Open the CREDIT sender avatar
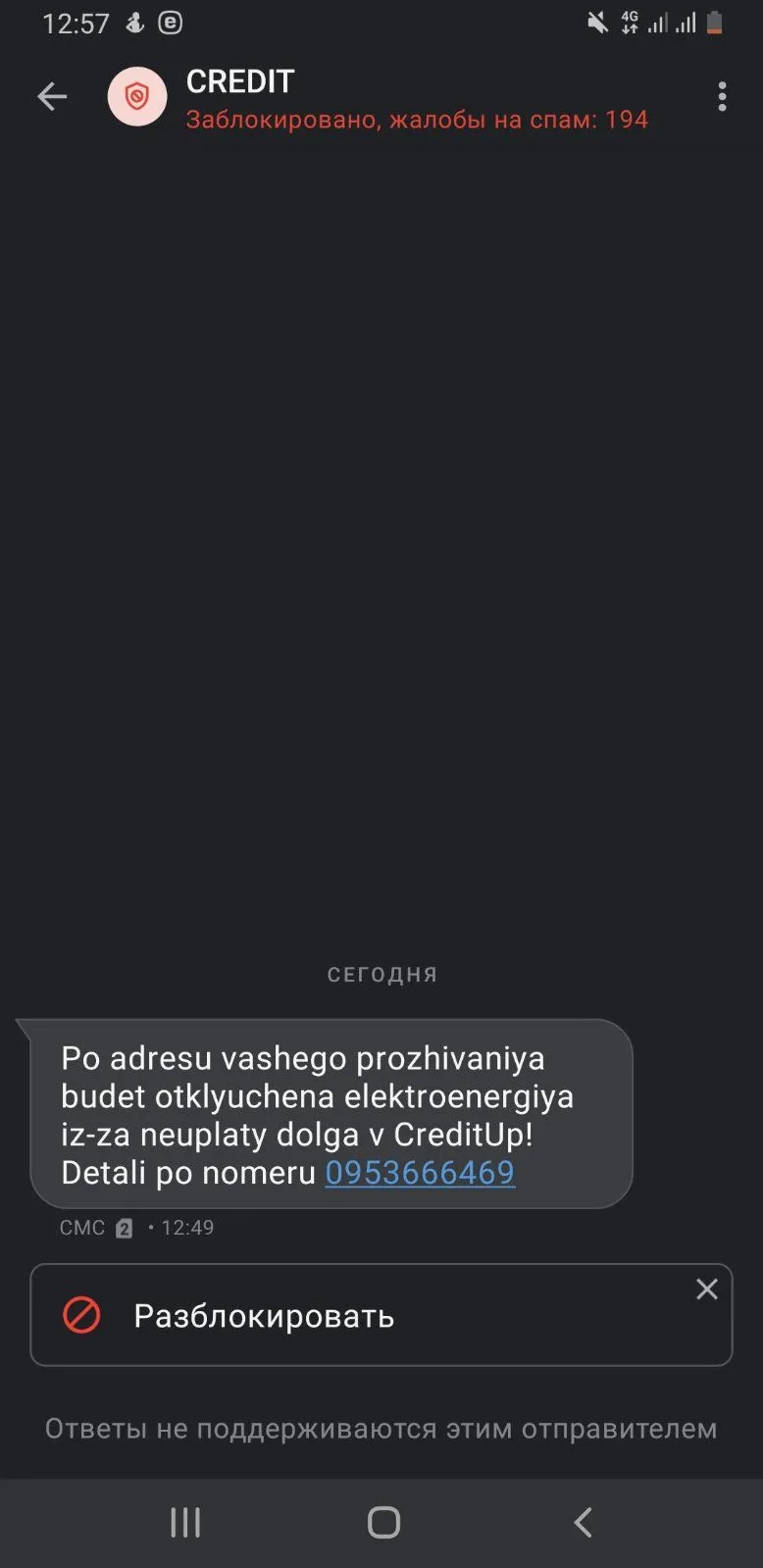This screenshot has height=1568, width=763. pyautogui.click(x=137, y=96)
